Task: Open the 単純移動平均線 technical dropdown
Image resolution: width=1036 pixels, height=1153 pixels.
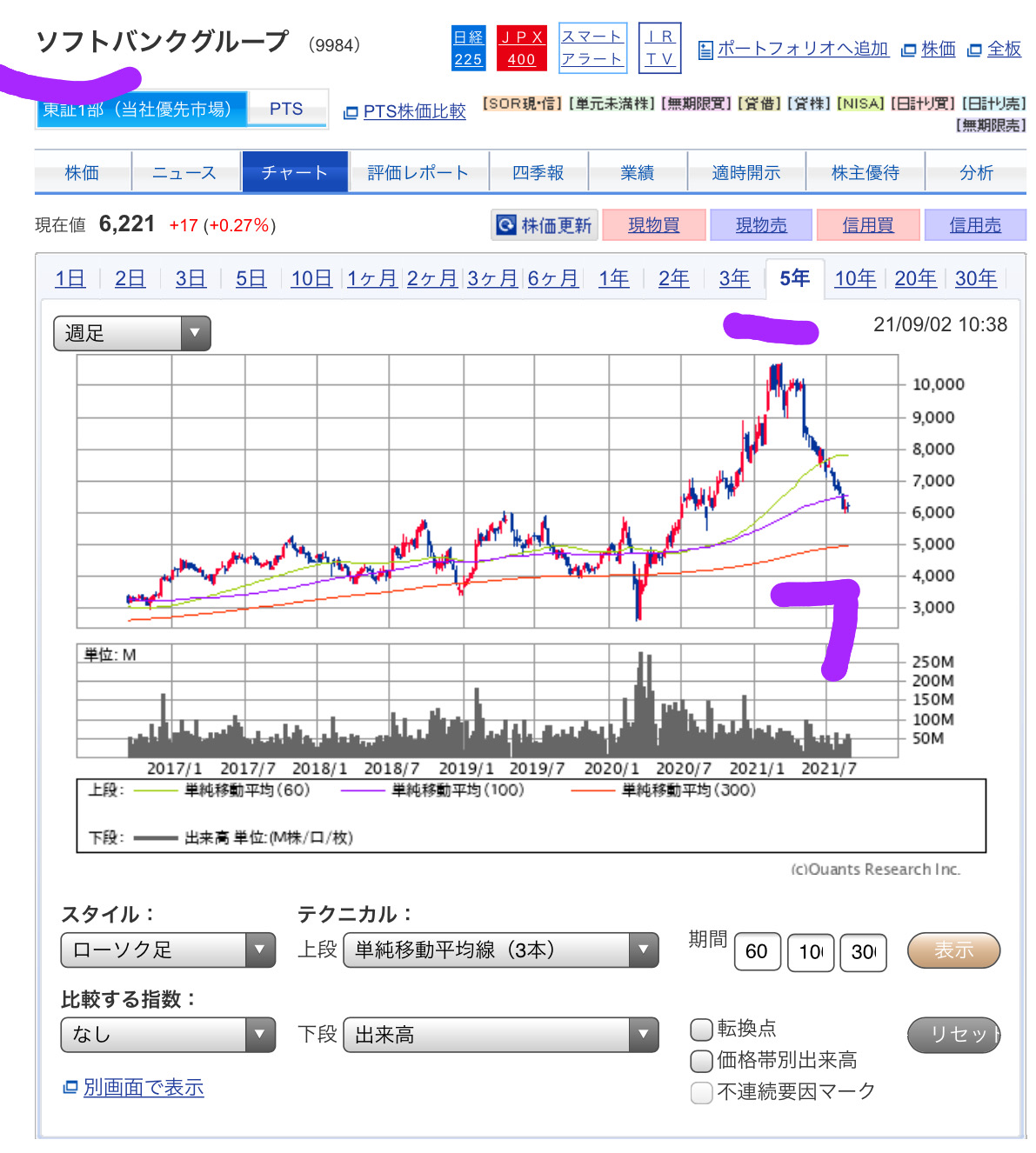Action: (x=500, y=950)
